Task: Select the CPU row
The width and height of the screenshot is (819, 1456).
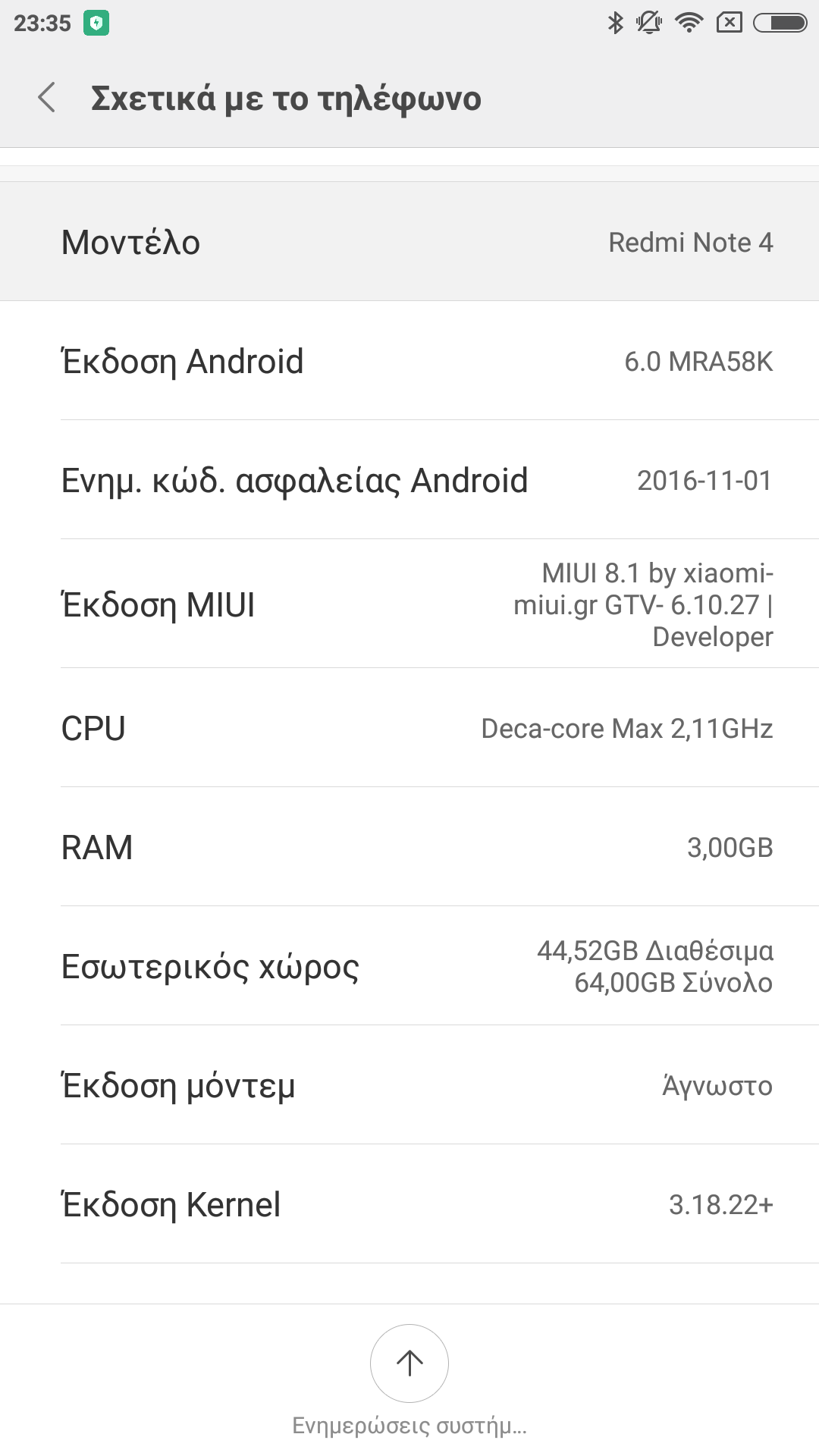Action: click(409, 728)
